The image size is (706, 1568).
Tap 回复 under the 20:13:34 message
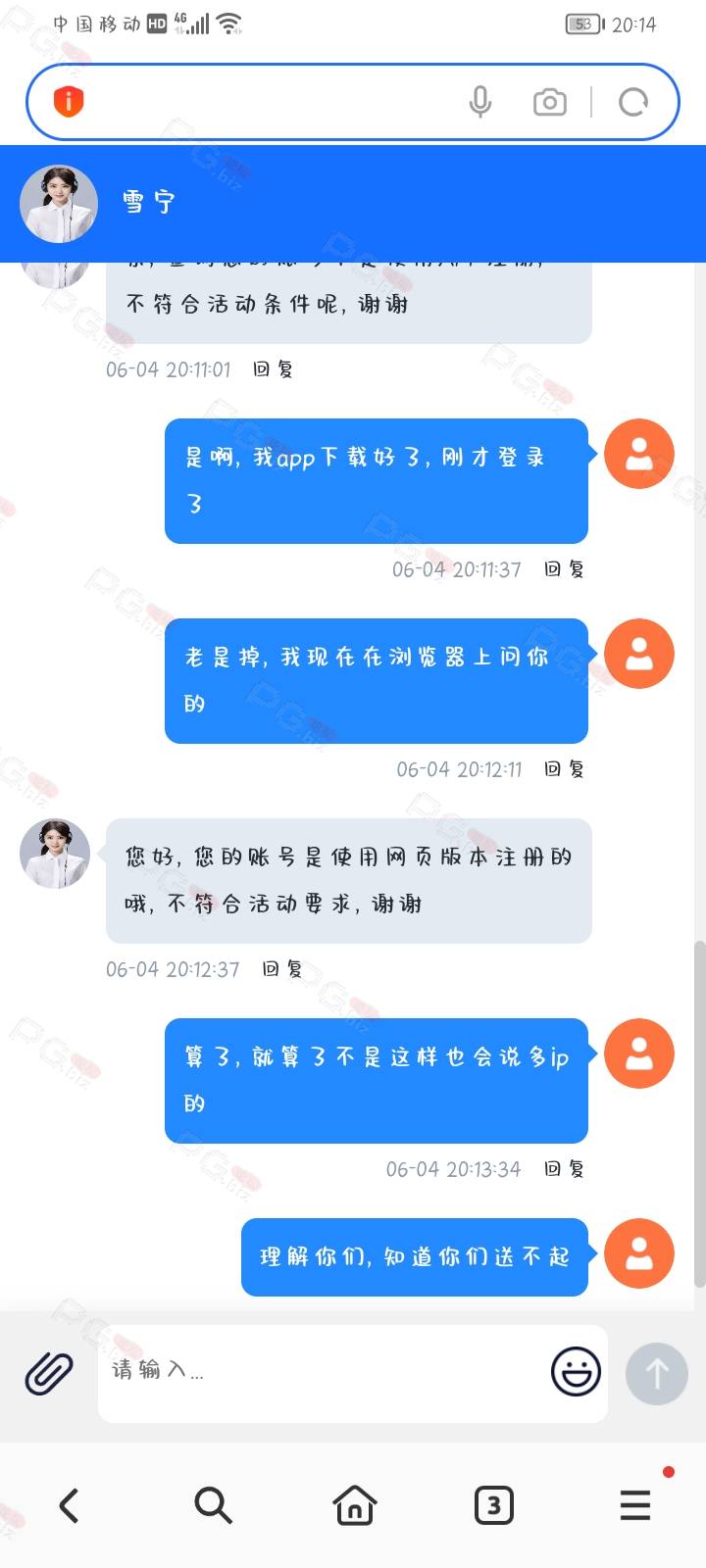click(564, 1169)
